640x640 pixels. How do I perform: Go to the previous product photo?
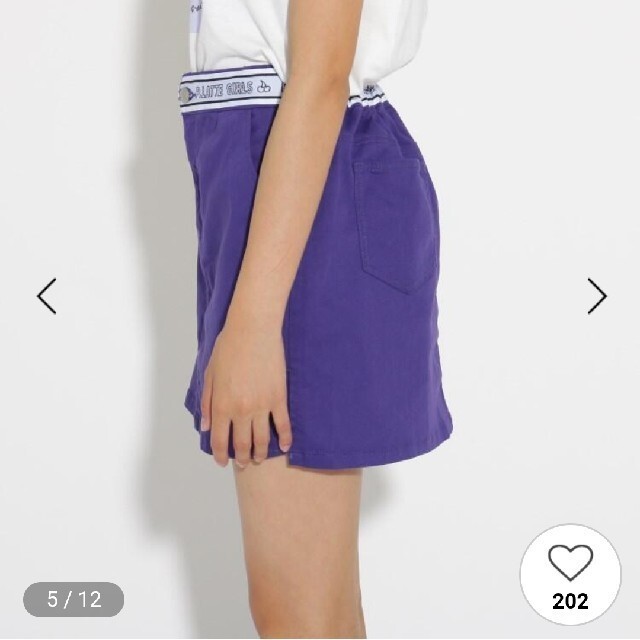[46, 295]
